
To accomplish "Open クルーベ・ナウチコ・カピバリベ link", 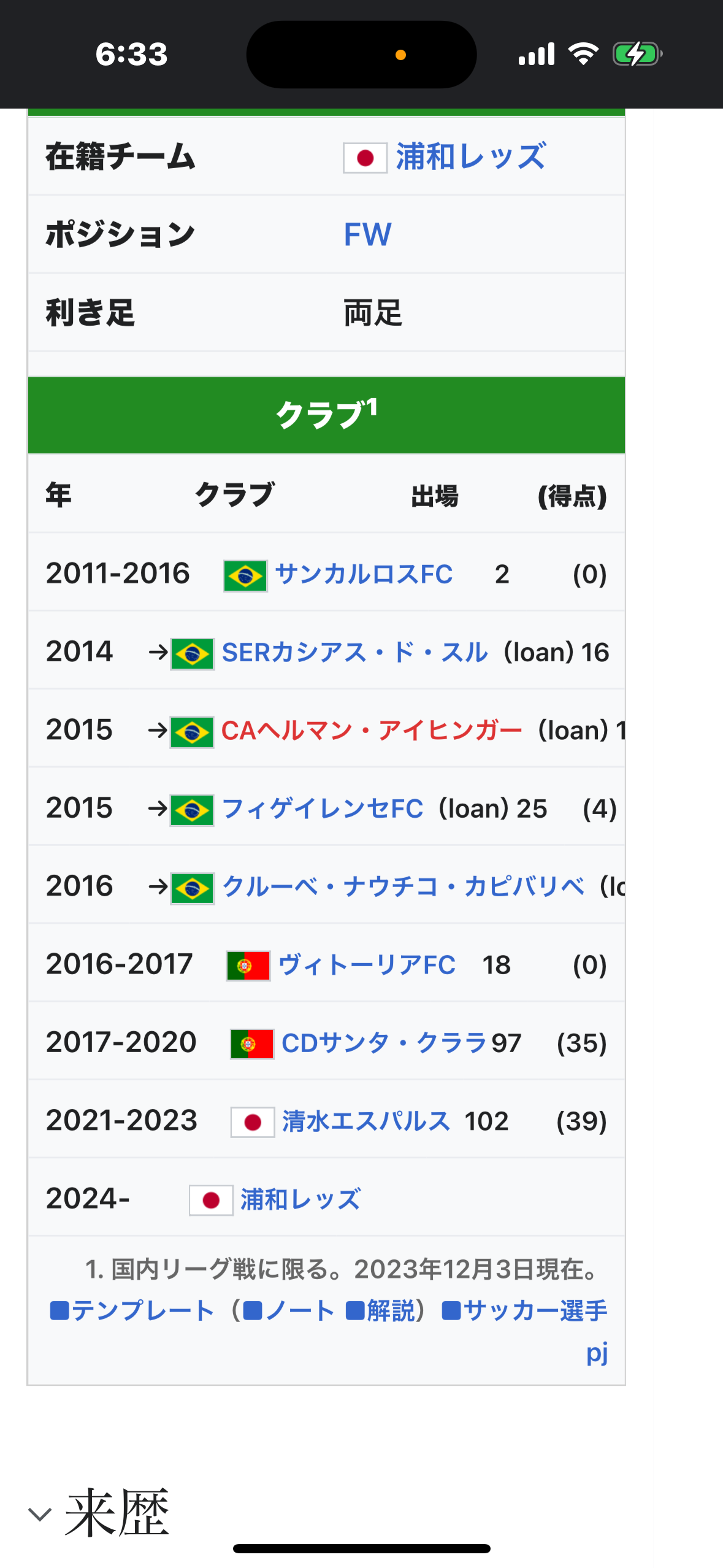I will pyautogui.click(x=403, y=886).
